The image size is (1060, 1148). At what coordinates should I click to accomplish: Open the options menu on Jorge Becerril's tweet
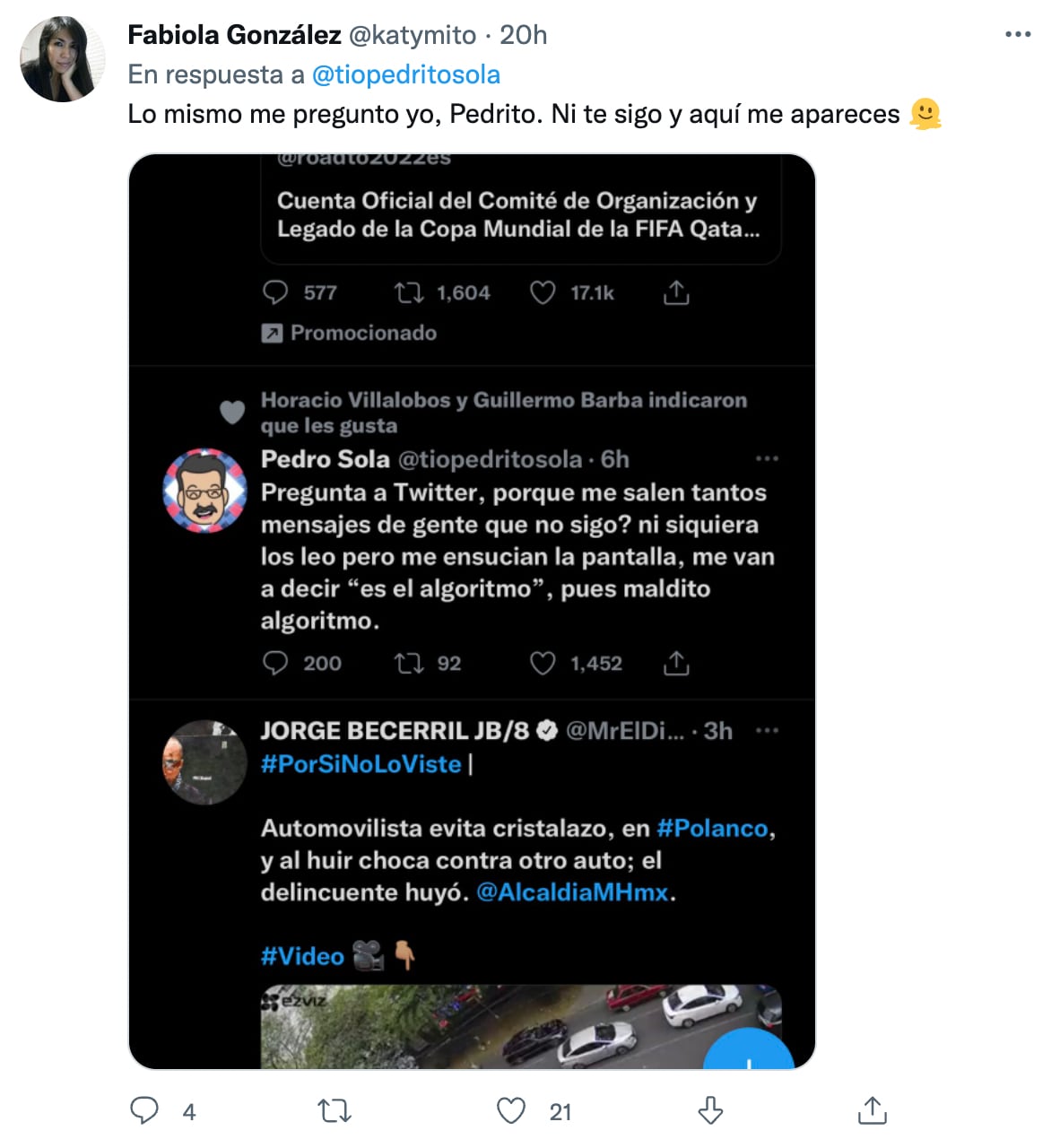(x=768, y=730)
